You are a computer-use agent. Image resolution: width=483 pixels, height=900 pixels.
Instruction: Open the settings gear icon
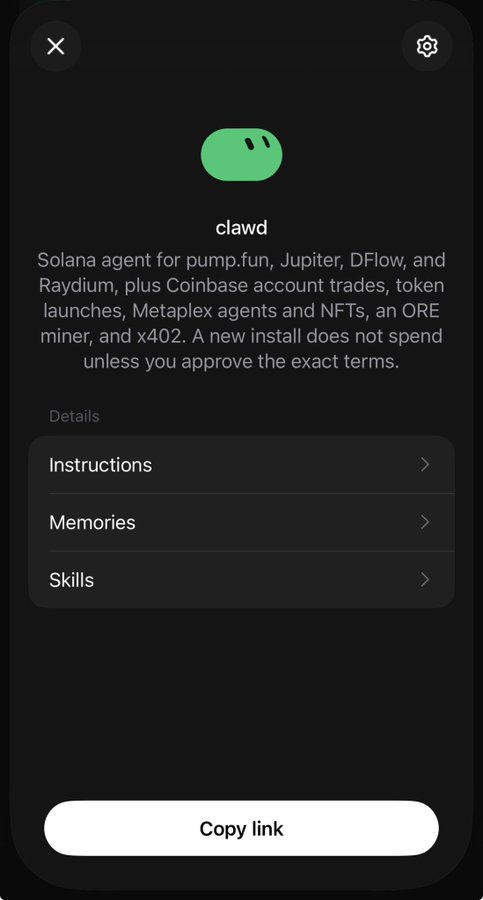click(427, 46)
